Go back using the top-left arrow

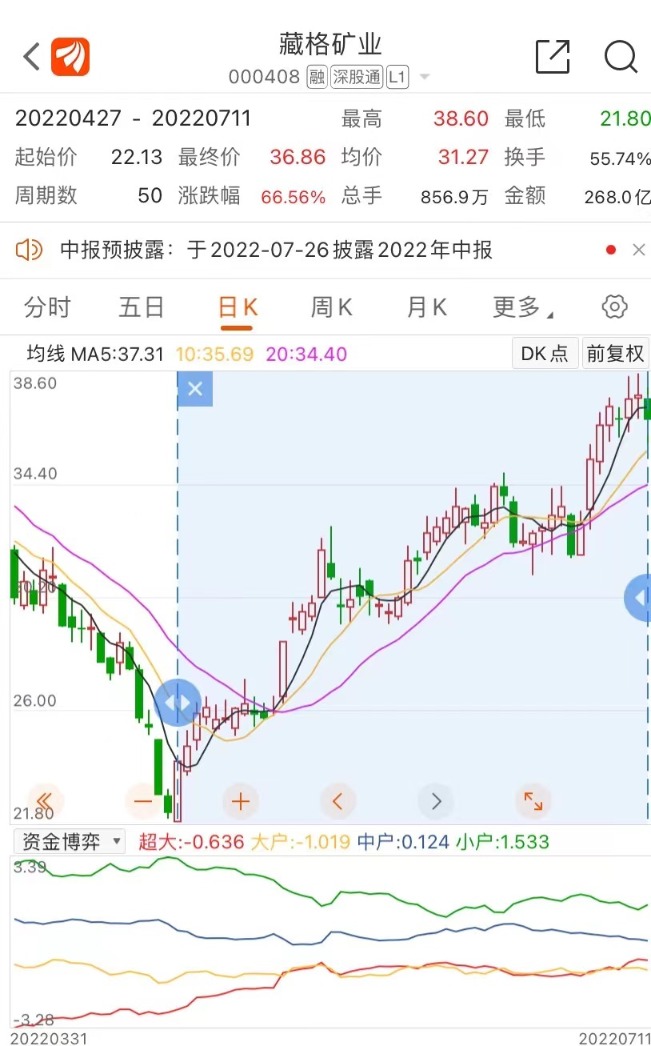[x=32, y=57]
